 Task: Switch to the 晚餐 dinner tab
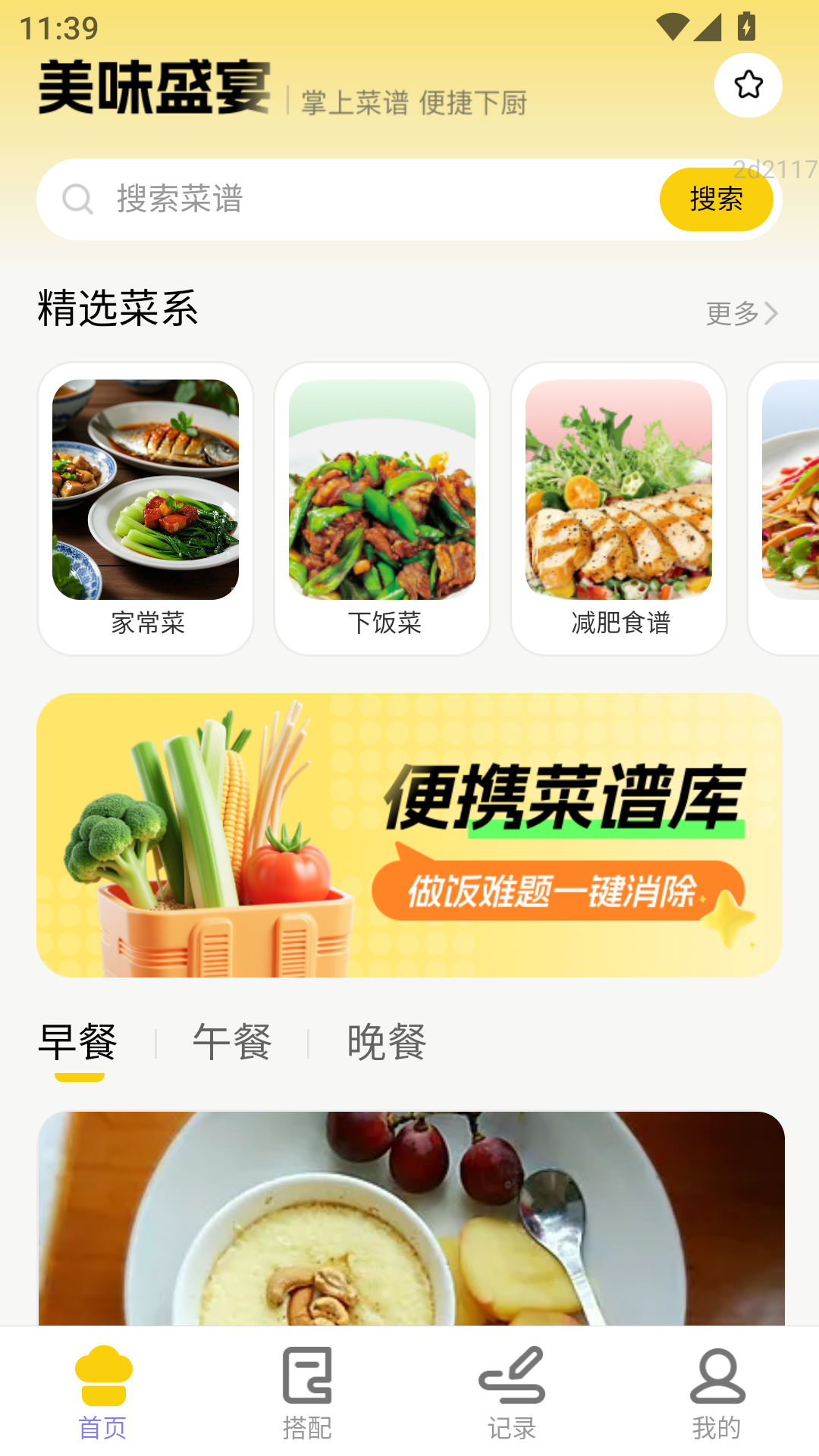point(385,1043)
